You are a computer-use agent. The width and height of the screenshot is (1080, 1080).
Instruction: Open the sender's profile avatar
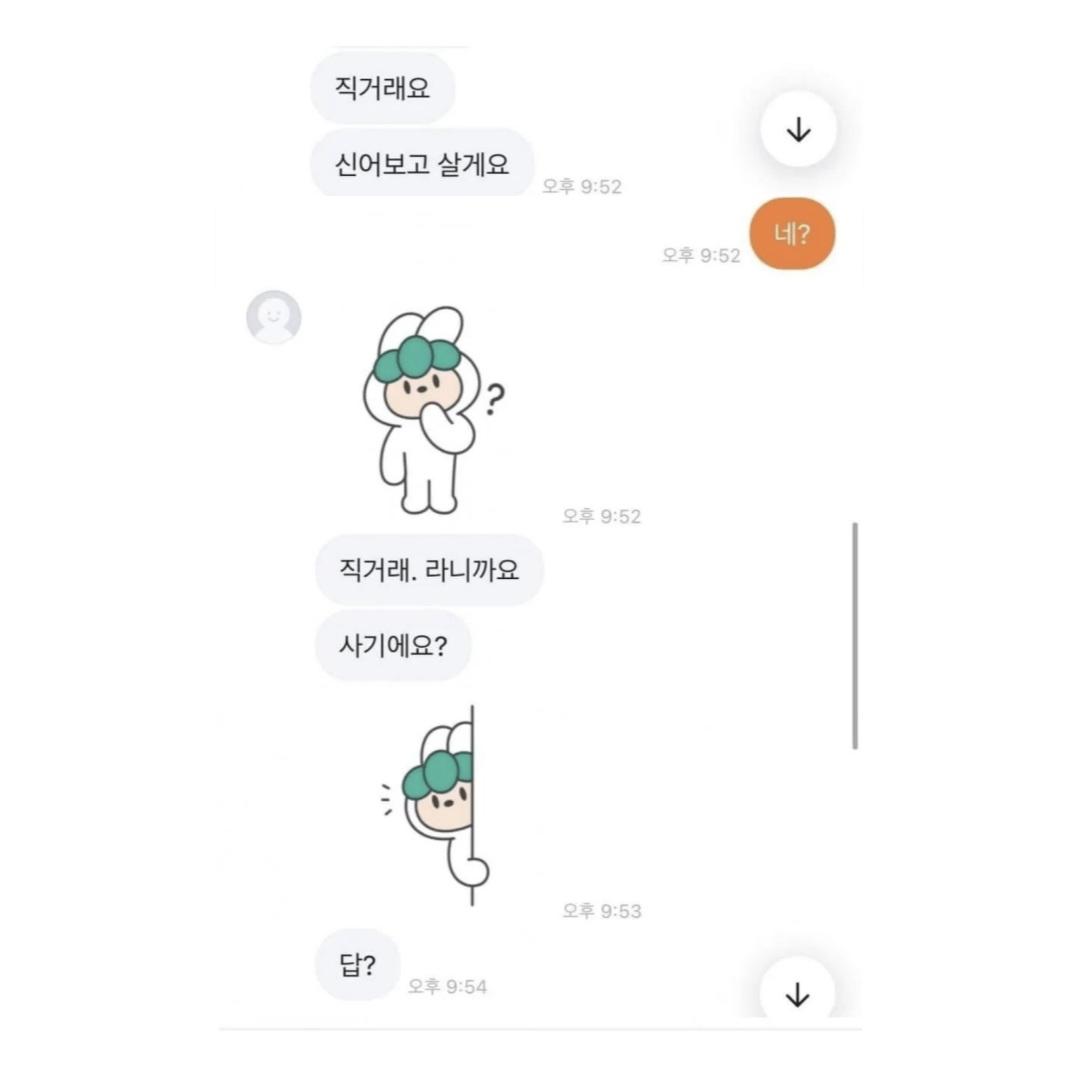273,317
